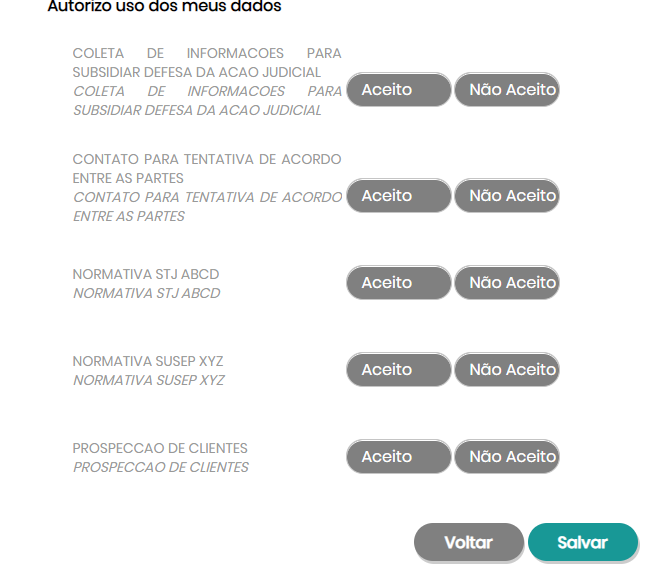
Task: Choose Não Aceito for Prospeccao de Clientes
Action: [506, 457]
